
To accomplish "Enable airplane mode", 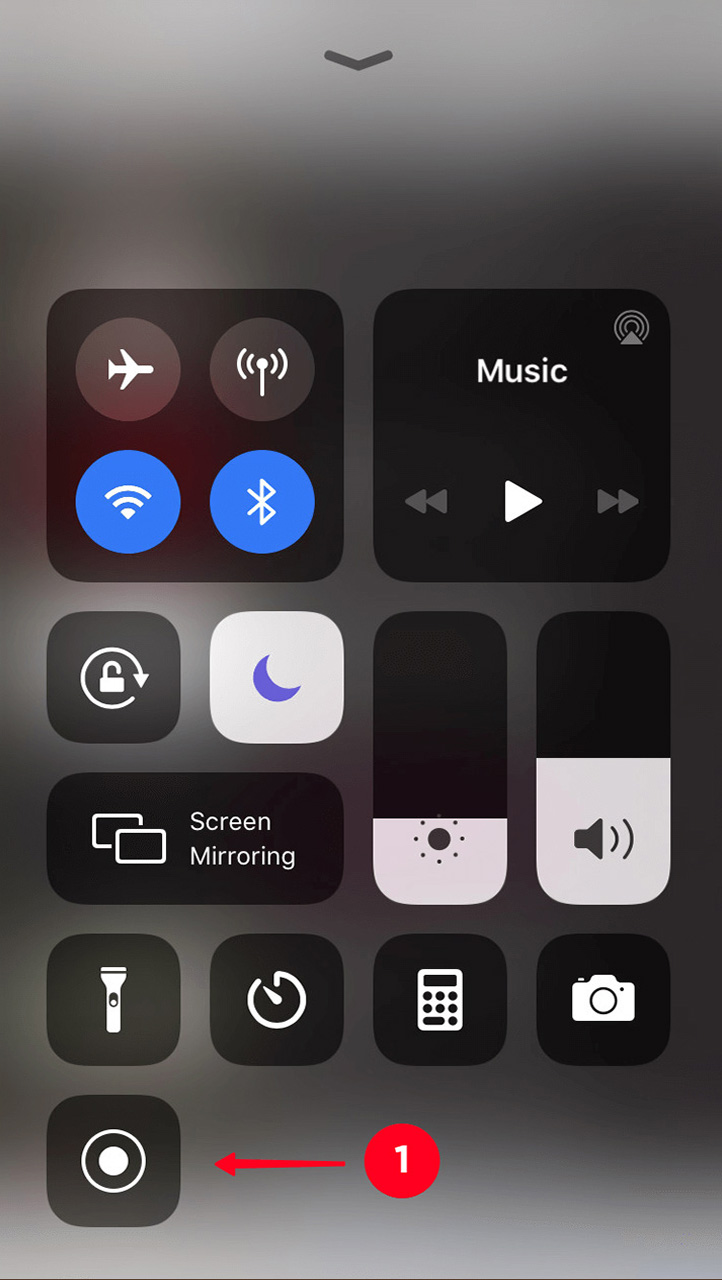I will (x=128, y=369).
